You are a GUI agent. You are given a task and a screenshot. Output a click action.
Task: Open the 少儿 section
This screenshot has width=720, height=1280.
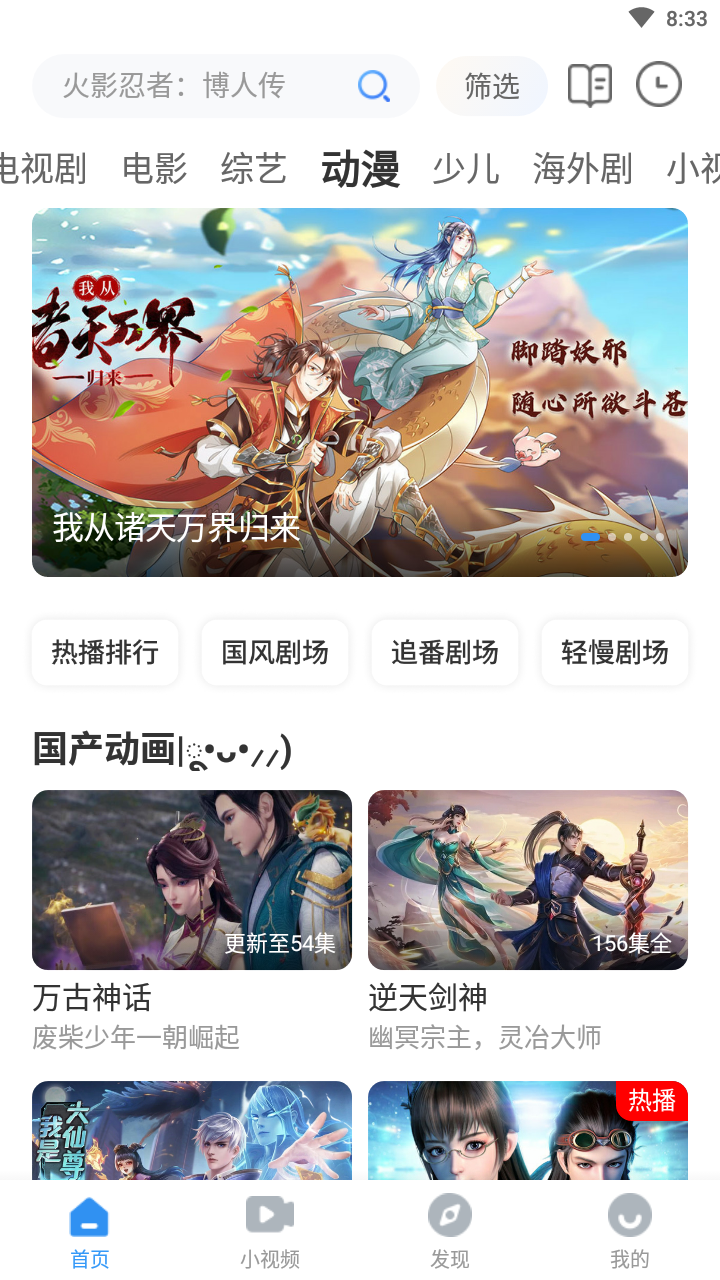tap(466, 170)
